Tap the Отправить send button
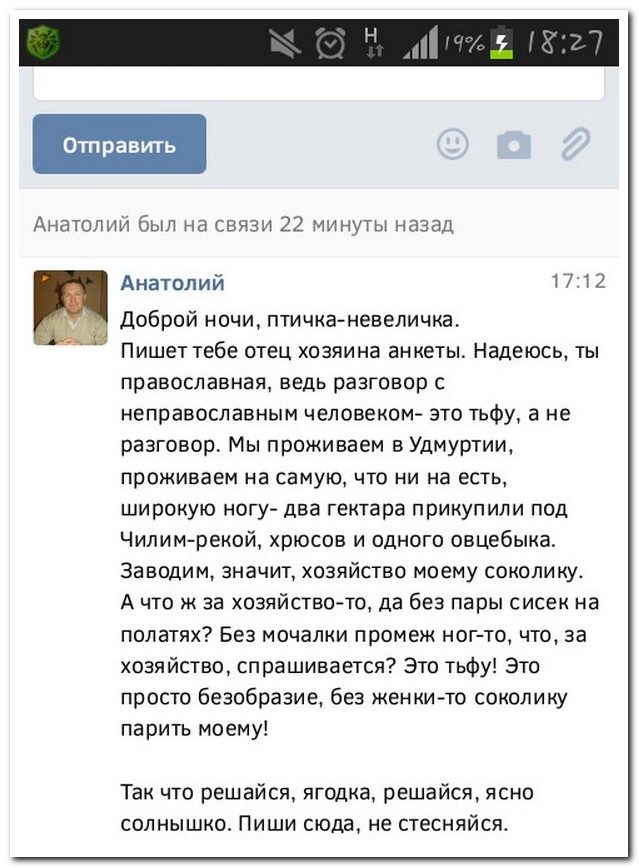This screenshot has height=868, width=639. coord(119,144)
